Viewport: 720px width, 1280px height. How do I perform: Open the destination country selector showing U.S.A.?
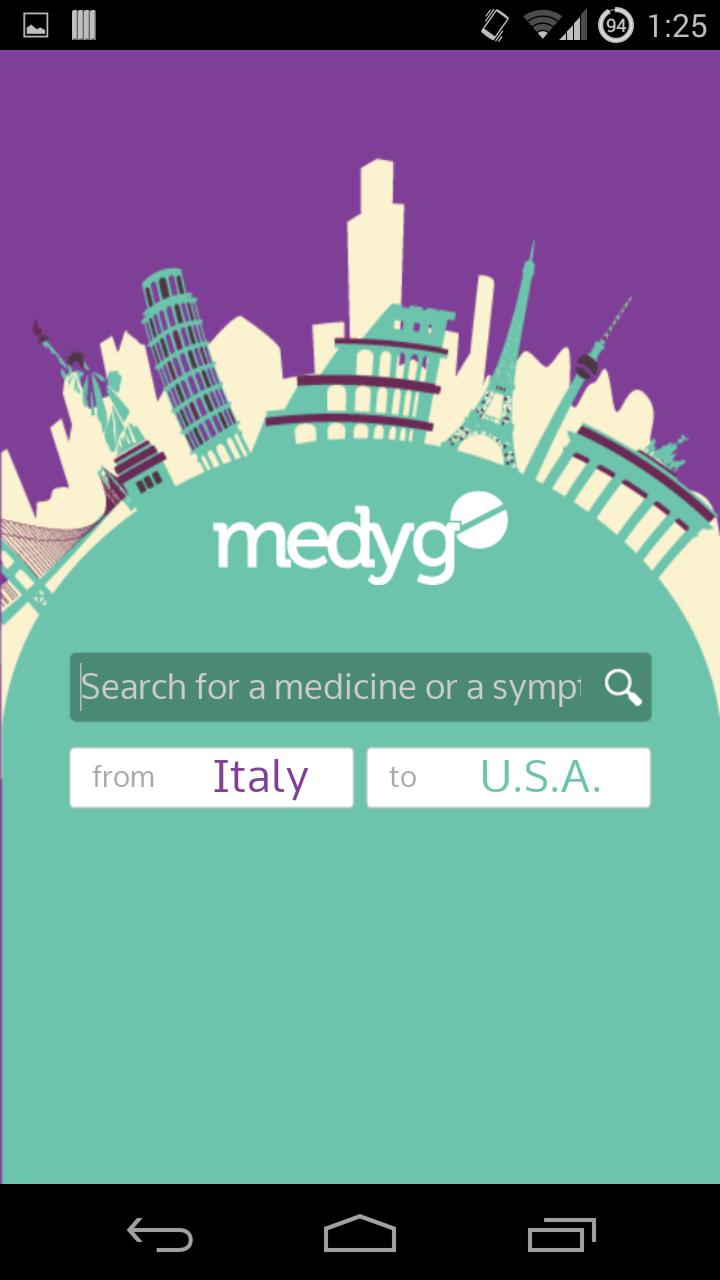click(x=508, y=777)
